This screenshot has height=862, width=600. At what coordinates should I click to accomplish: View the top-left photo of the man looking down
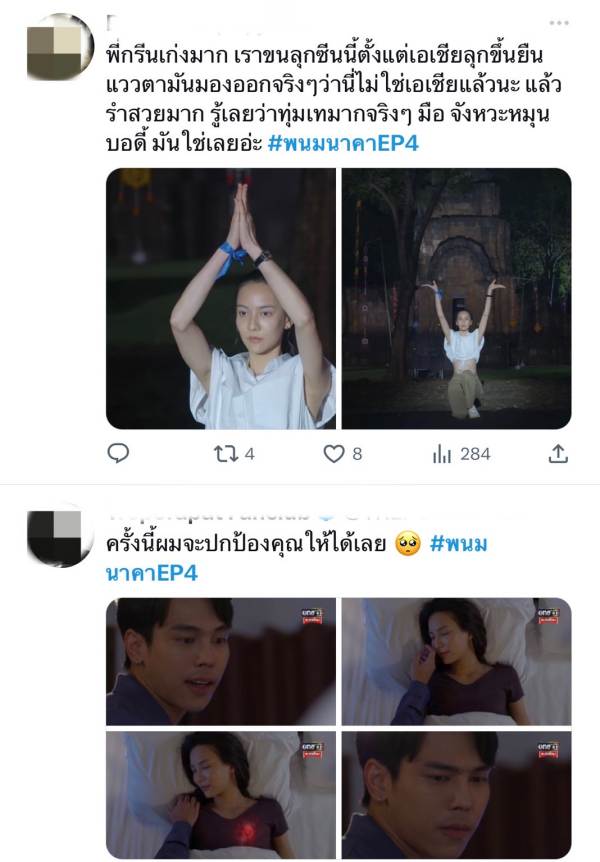221,661
